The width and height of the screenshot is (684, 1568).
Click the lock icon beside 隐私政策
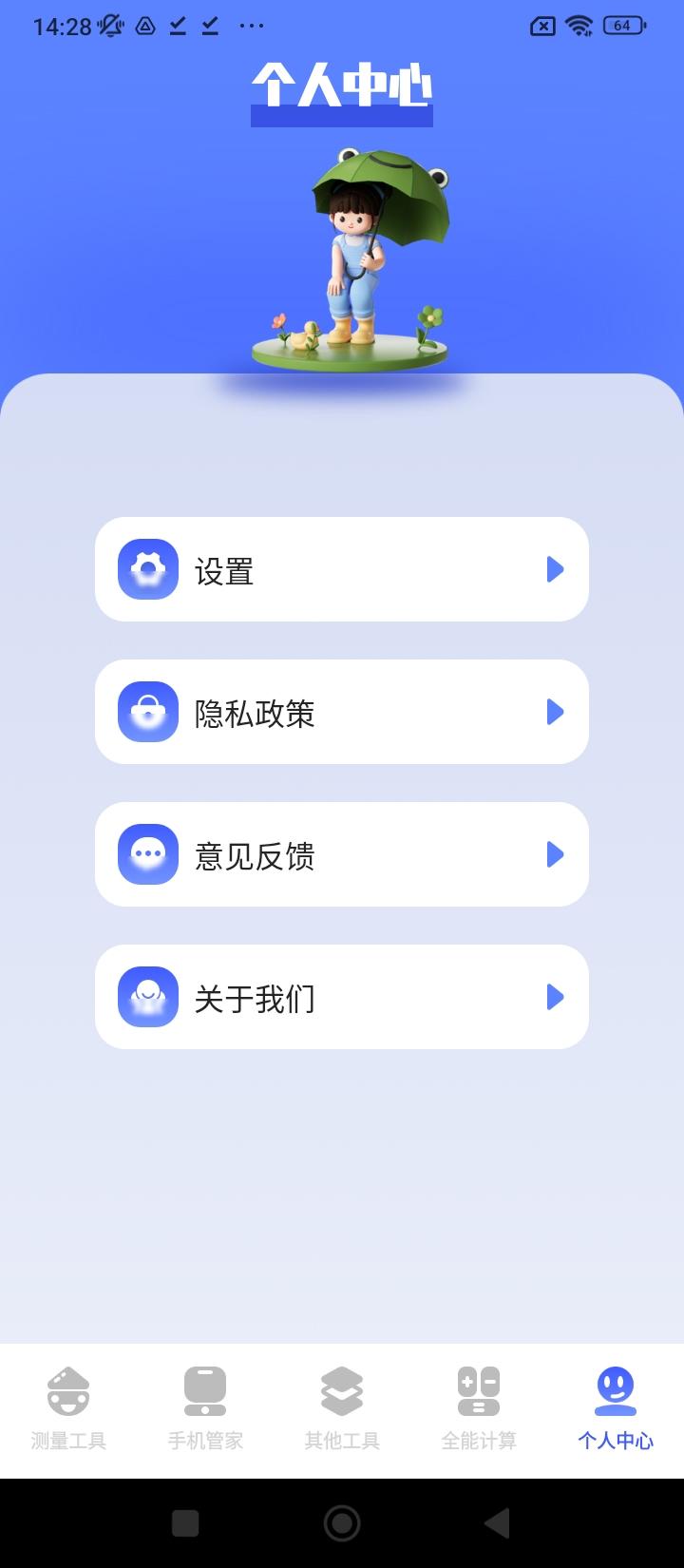[x=146, y=711]
